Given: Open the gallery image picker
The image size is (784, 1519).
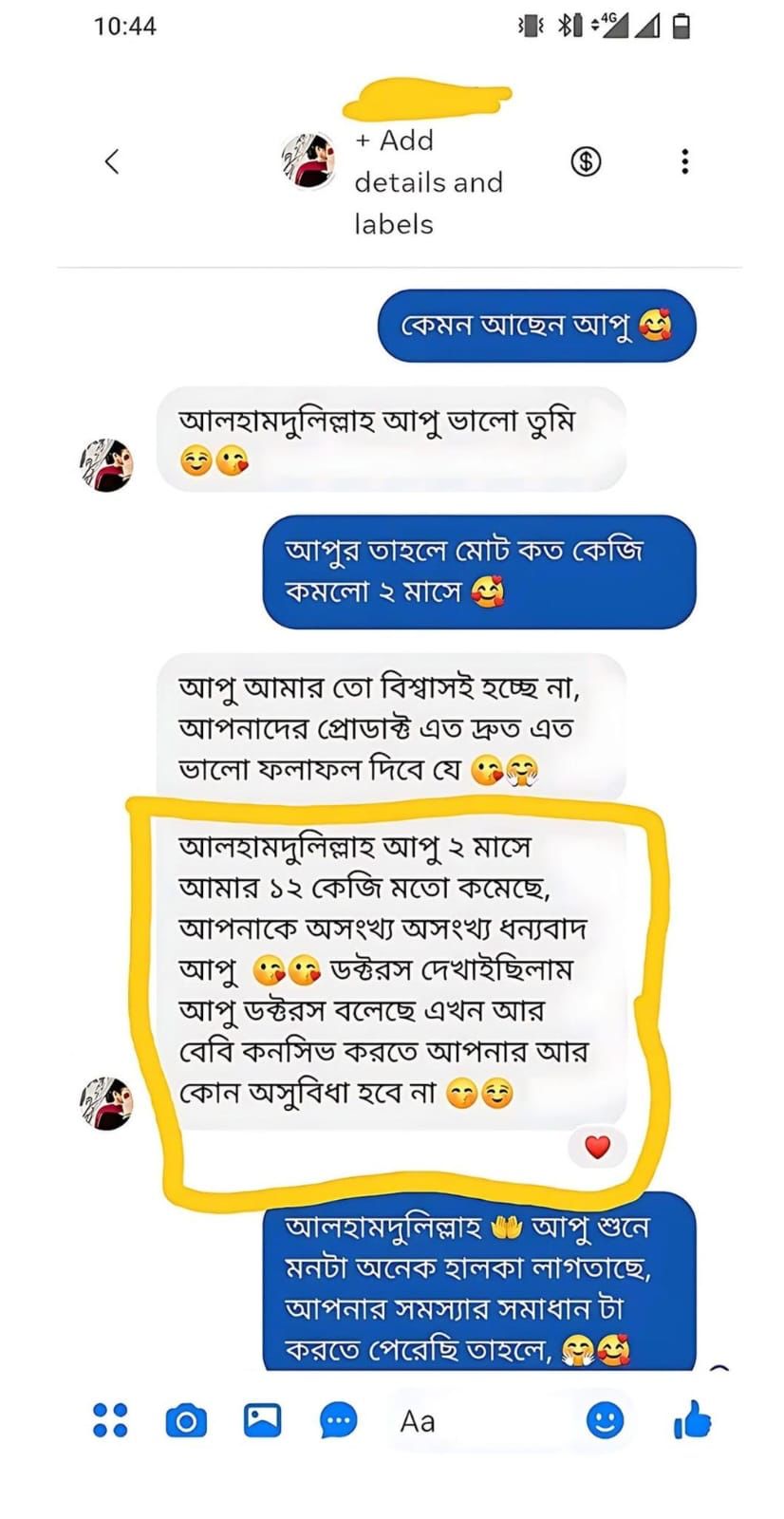Looking at the screenshot, I should pos(263,1419).
